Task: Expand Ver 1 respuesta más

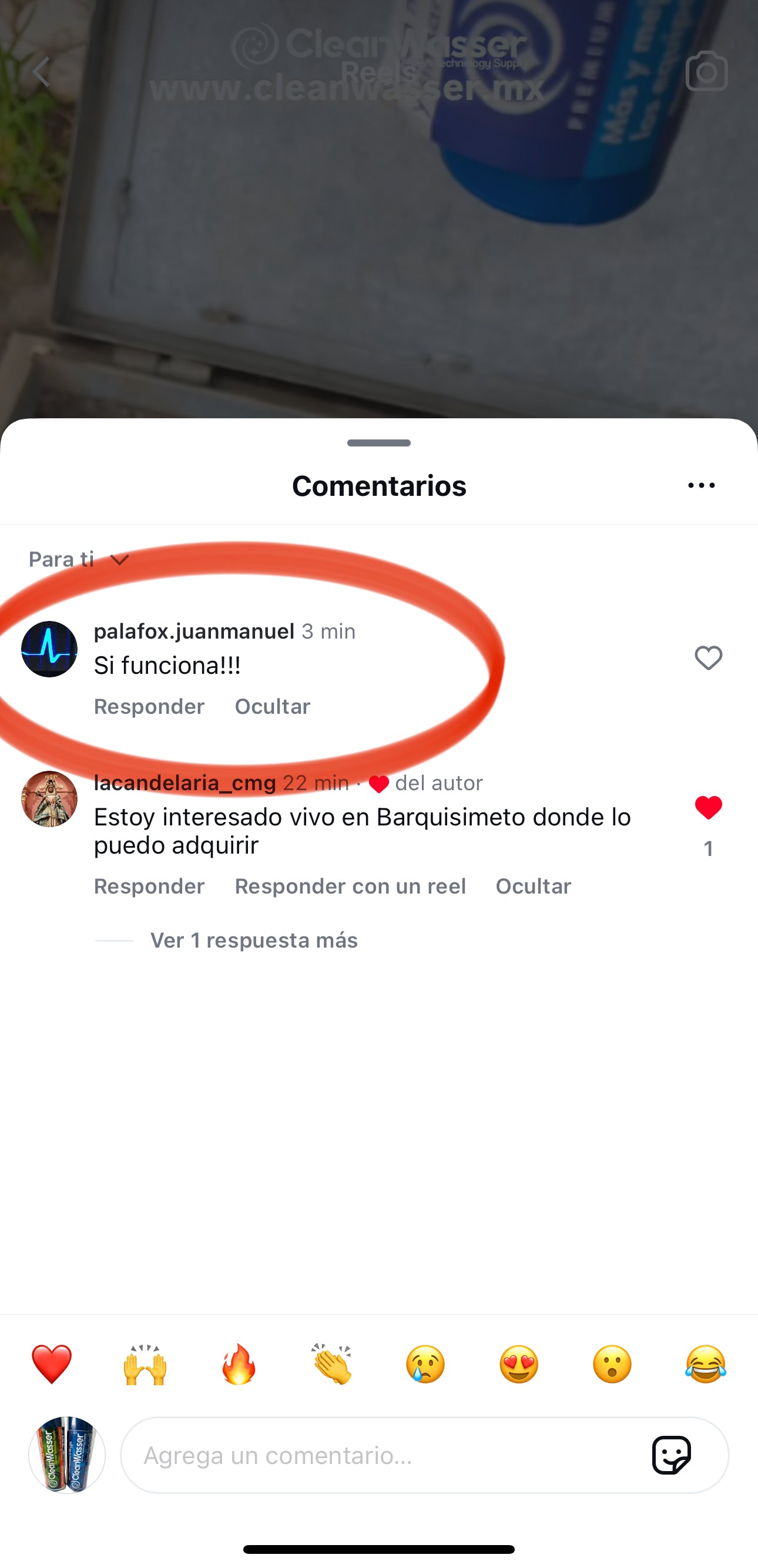Action: (254, 941)
